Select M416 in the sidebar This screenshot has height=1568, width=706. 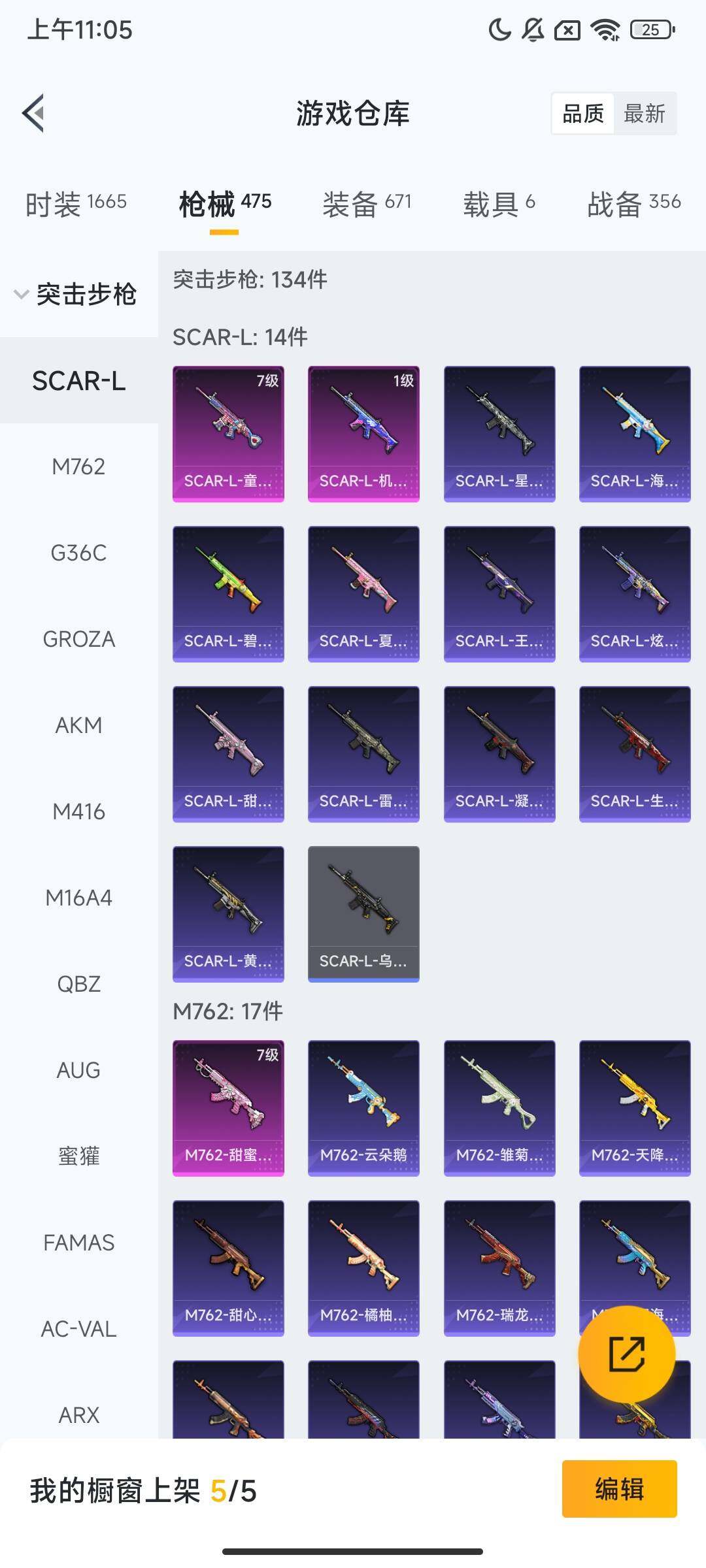(x=78, y=811)
